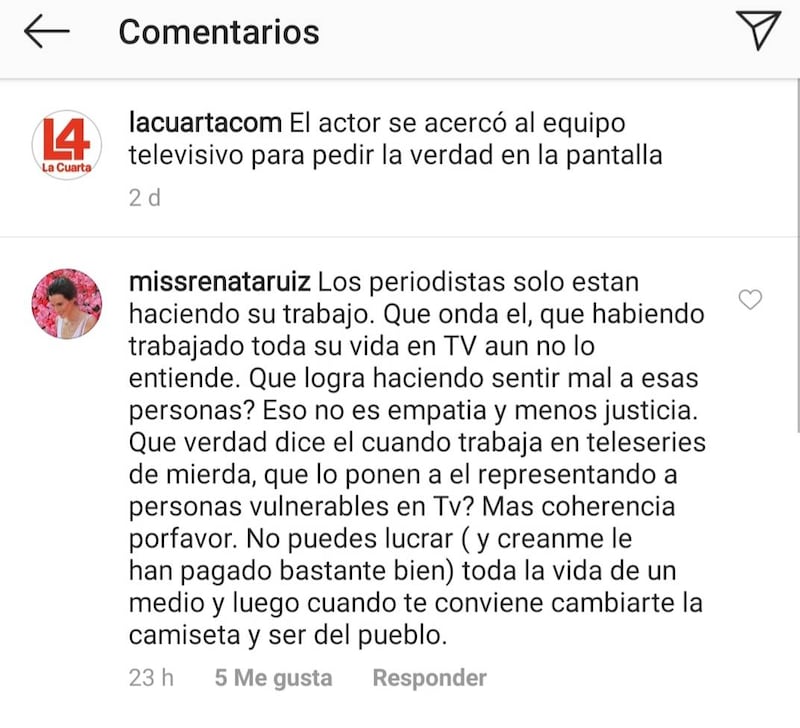Open lacuartacom profile picture
Image resolution: width=800 pixels, height=728 pixels.
point(66,145)
